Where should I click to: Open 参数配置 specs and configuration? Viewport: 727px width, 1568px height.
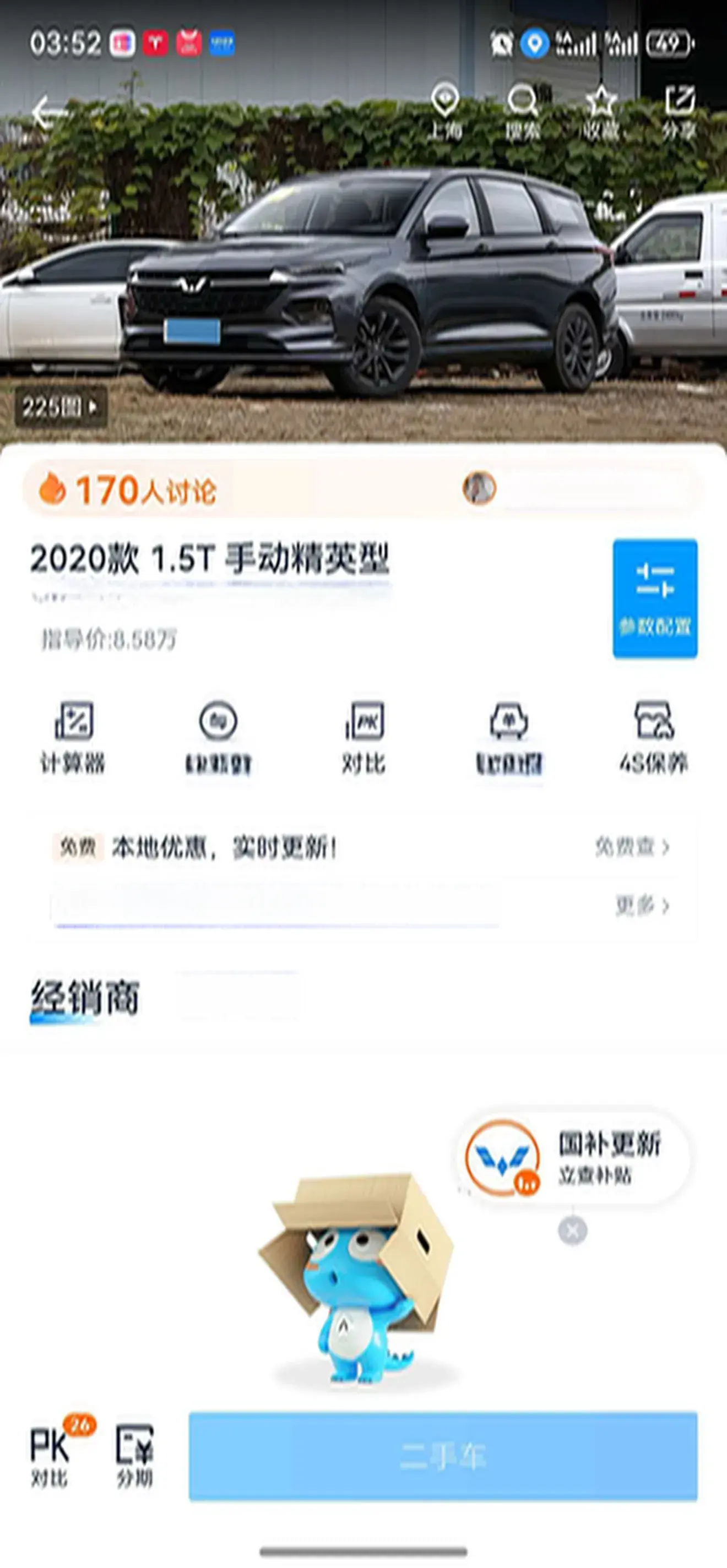(x=654, y=598)
